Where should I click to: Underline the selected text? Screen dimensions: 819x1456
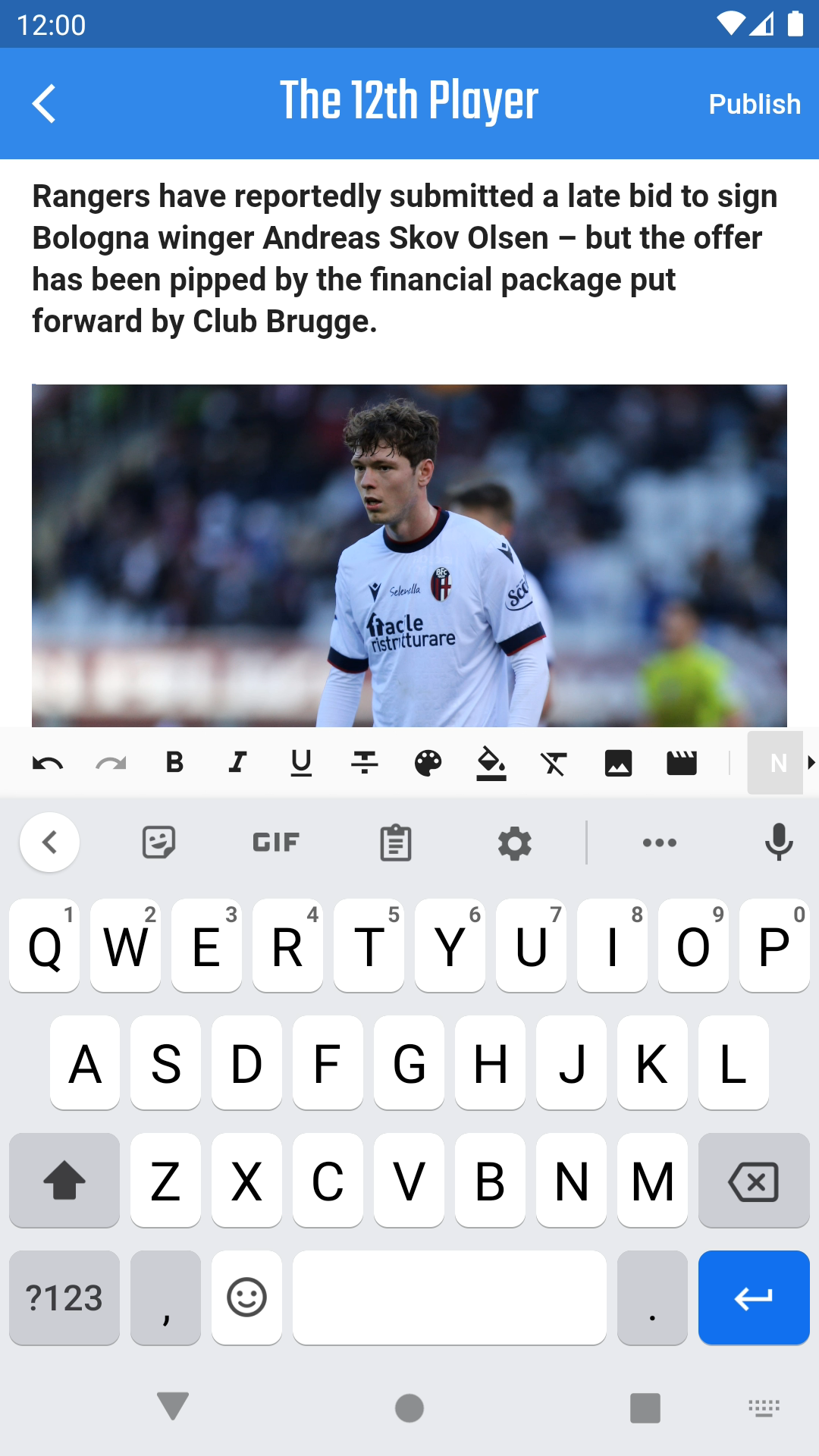pyautogui.click(x=301, y=763)
